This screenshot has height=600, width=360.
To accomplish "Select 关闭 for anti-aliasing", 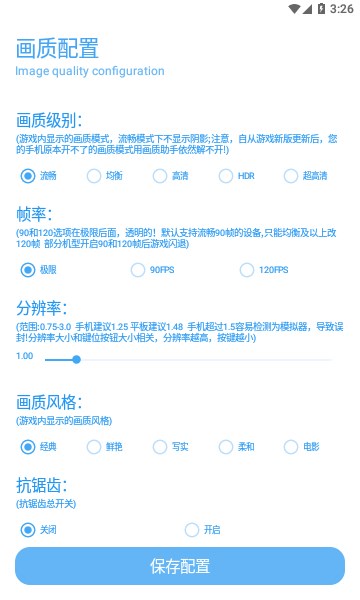I will click(38, 530).
